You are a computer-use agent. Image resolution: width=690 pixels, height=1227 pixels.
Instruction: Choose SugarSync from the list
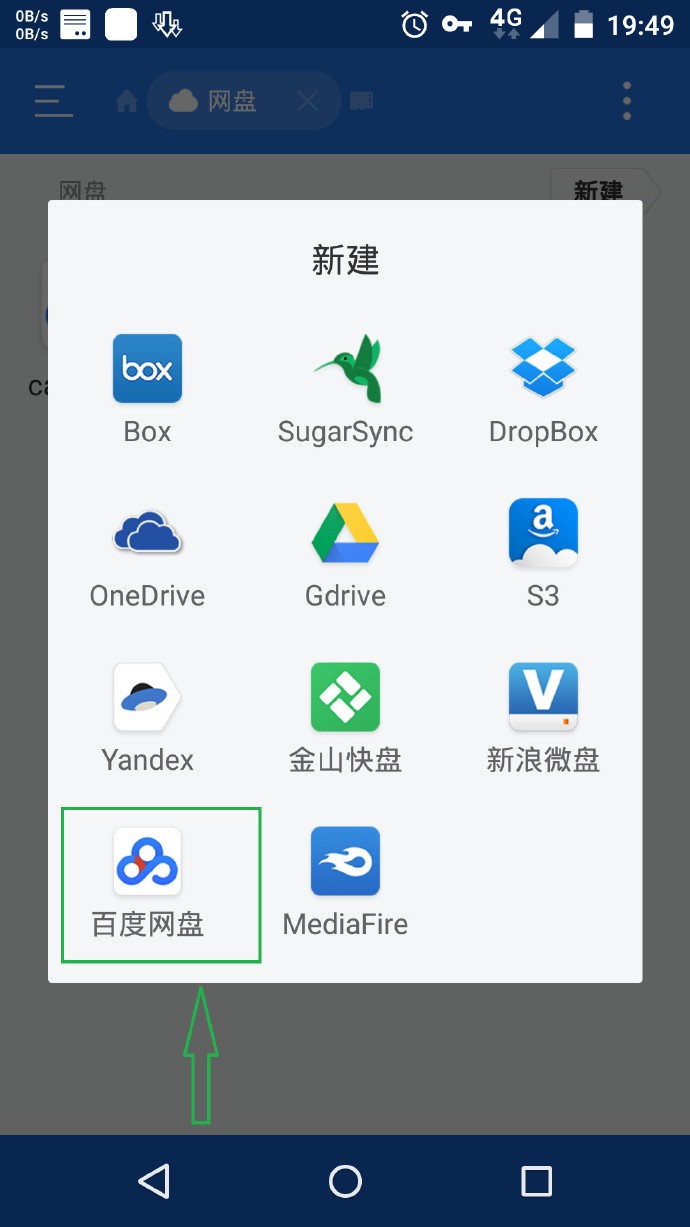(345, 389)
